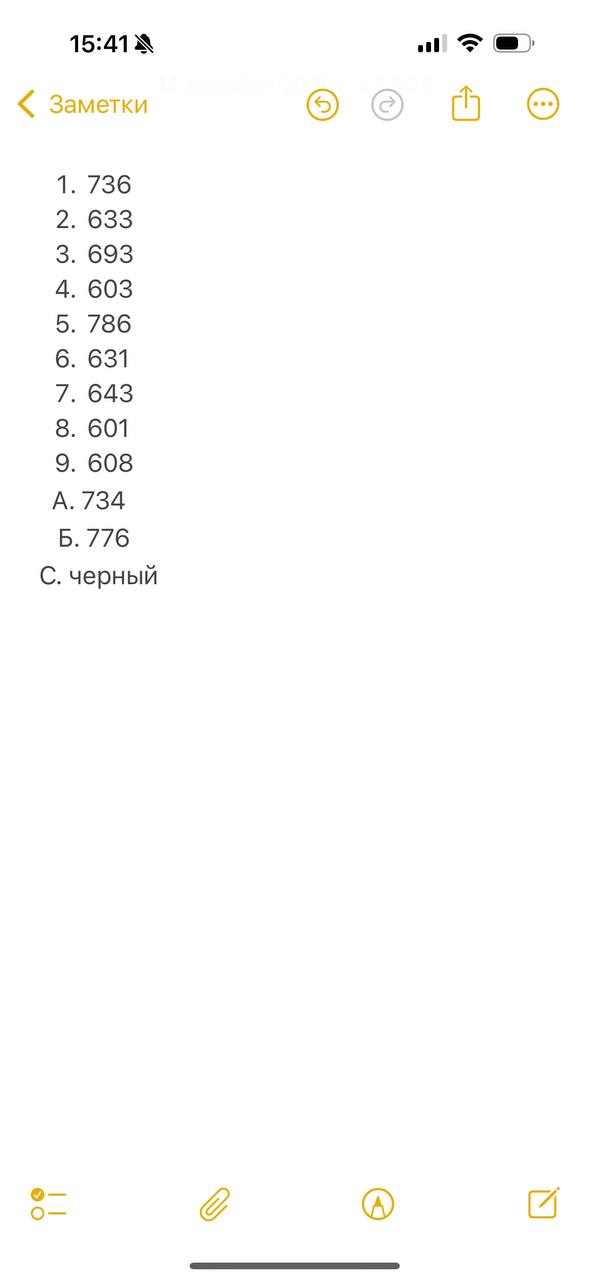Place cursor in the note text
589x1280 pixels.
pos(294,380)
